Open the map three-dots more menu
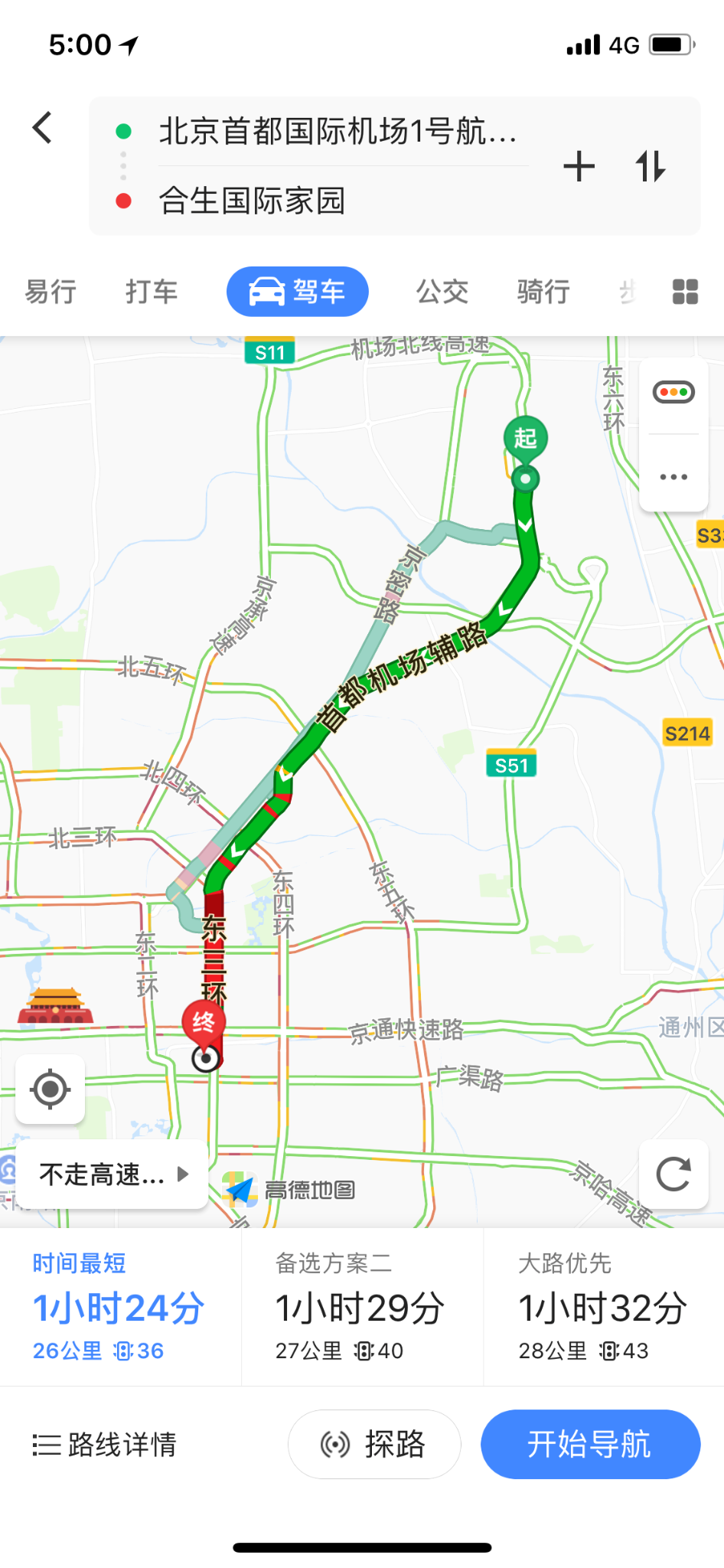The width and height of the screenshot is (724, 1568). 673,477
